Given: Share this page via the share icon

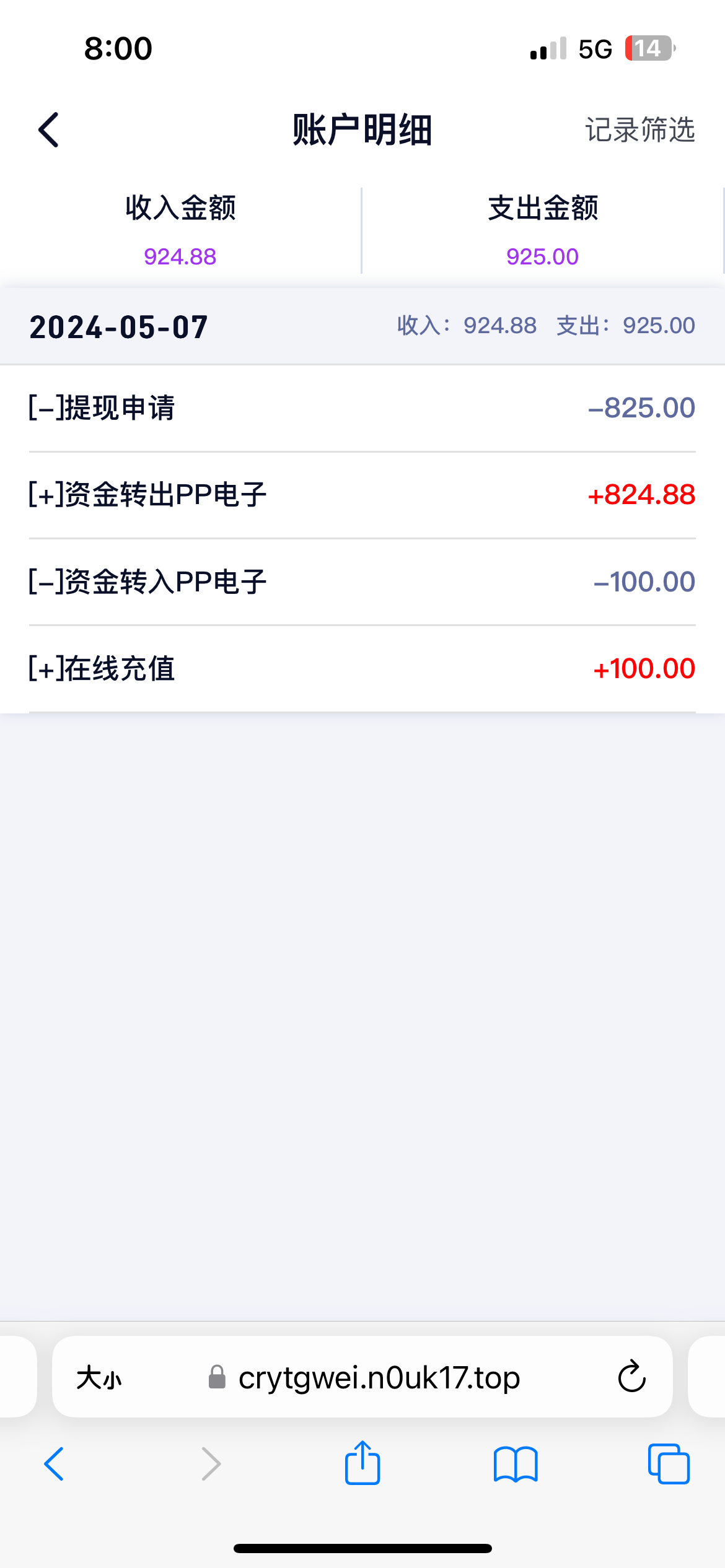Looking at the screenshot, I should click(362, 1463).
